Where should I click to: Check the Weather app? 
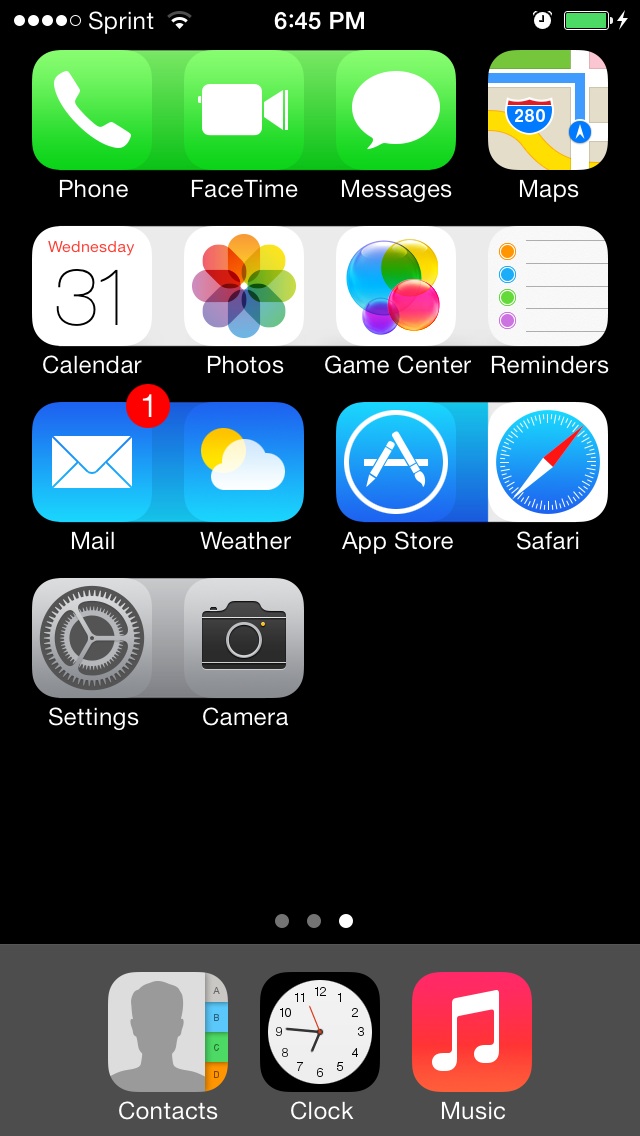(244, 462)
